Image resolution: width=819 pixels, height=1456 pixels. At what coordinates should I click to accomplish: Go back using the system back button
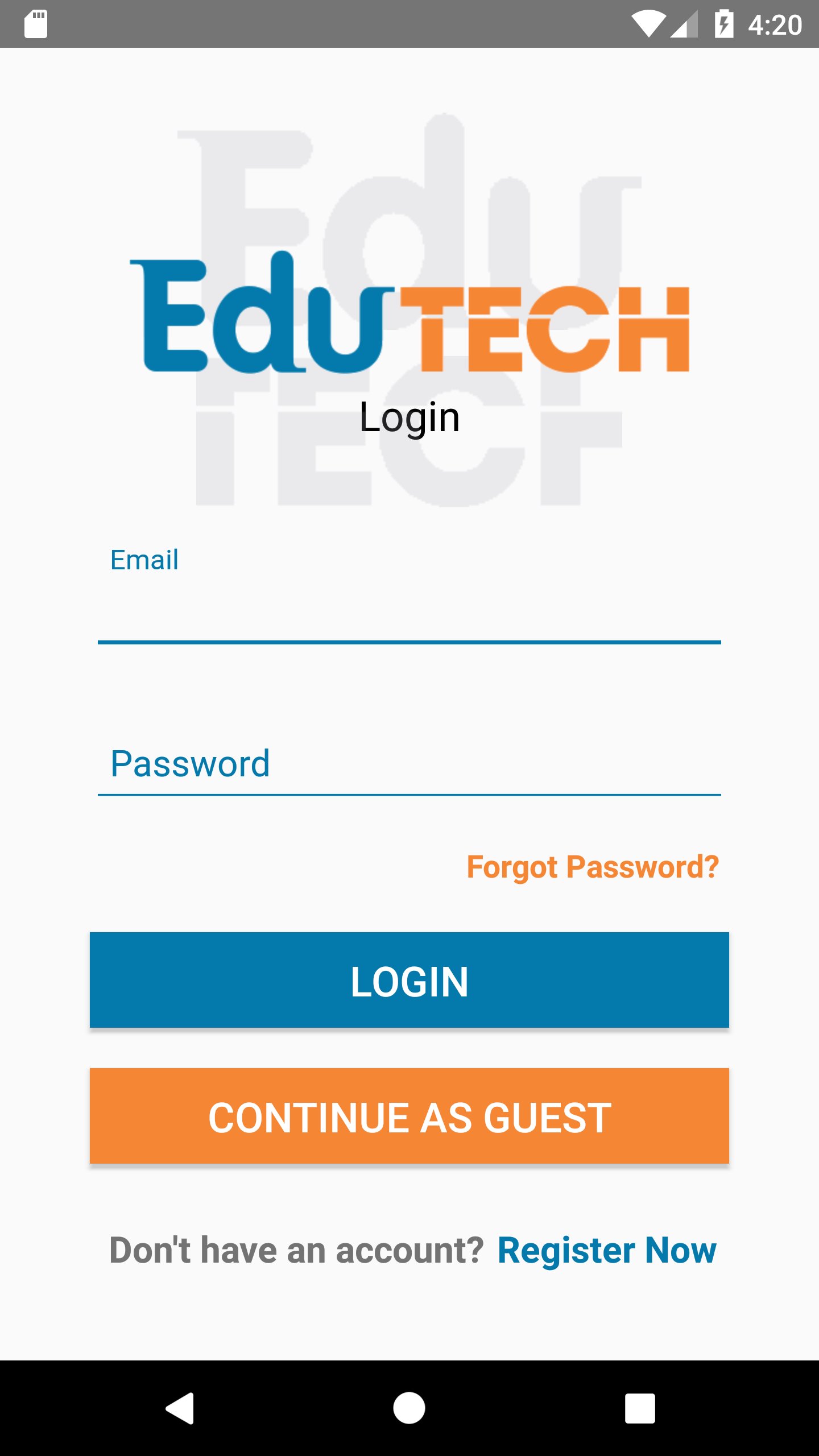tap(180, 1408)
